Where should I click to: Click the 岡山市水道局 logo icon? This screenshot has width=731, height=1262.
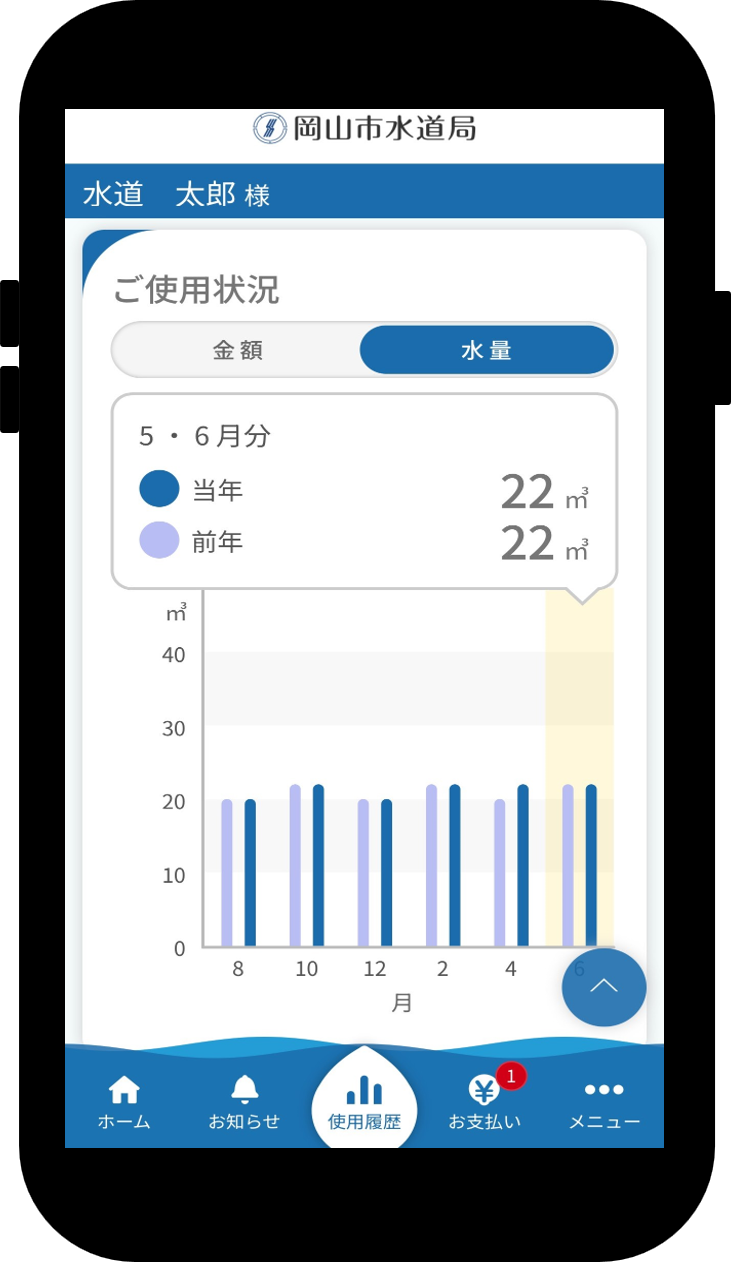click(270, 128)
